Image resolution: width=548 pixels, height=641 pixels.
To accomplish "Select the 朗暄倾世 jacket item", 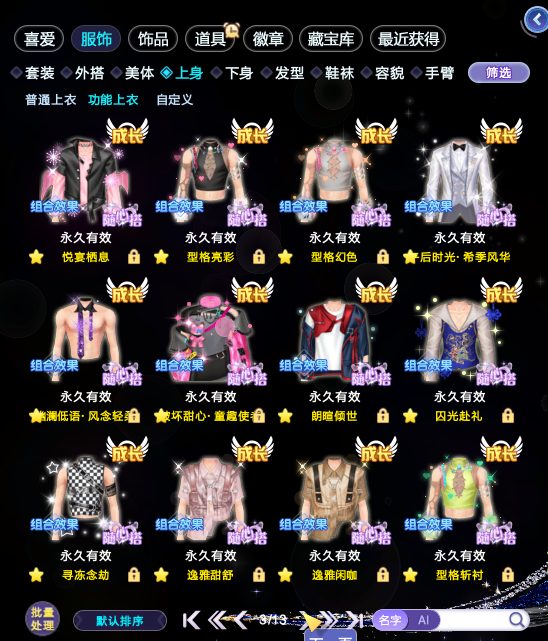I will tap(335, 339).
